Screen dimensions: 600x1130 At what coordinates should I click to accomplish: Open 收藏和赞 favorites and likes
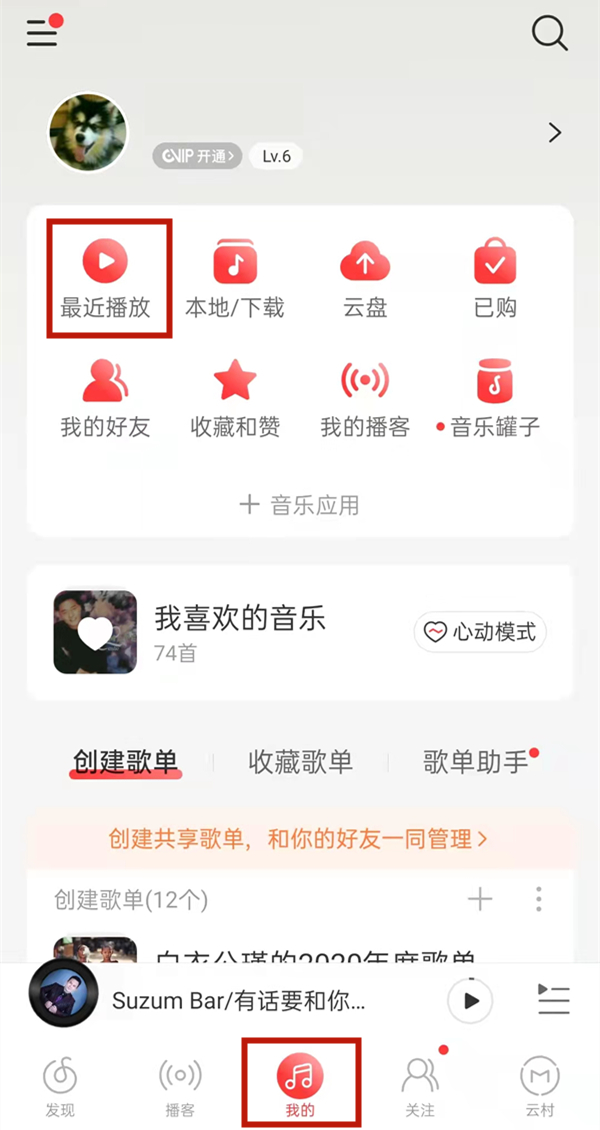click(235, 398)
